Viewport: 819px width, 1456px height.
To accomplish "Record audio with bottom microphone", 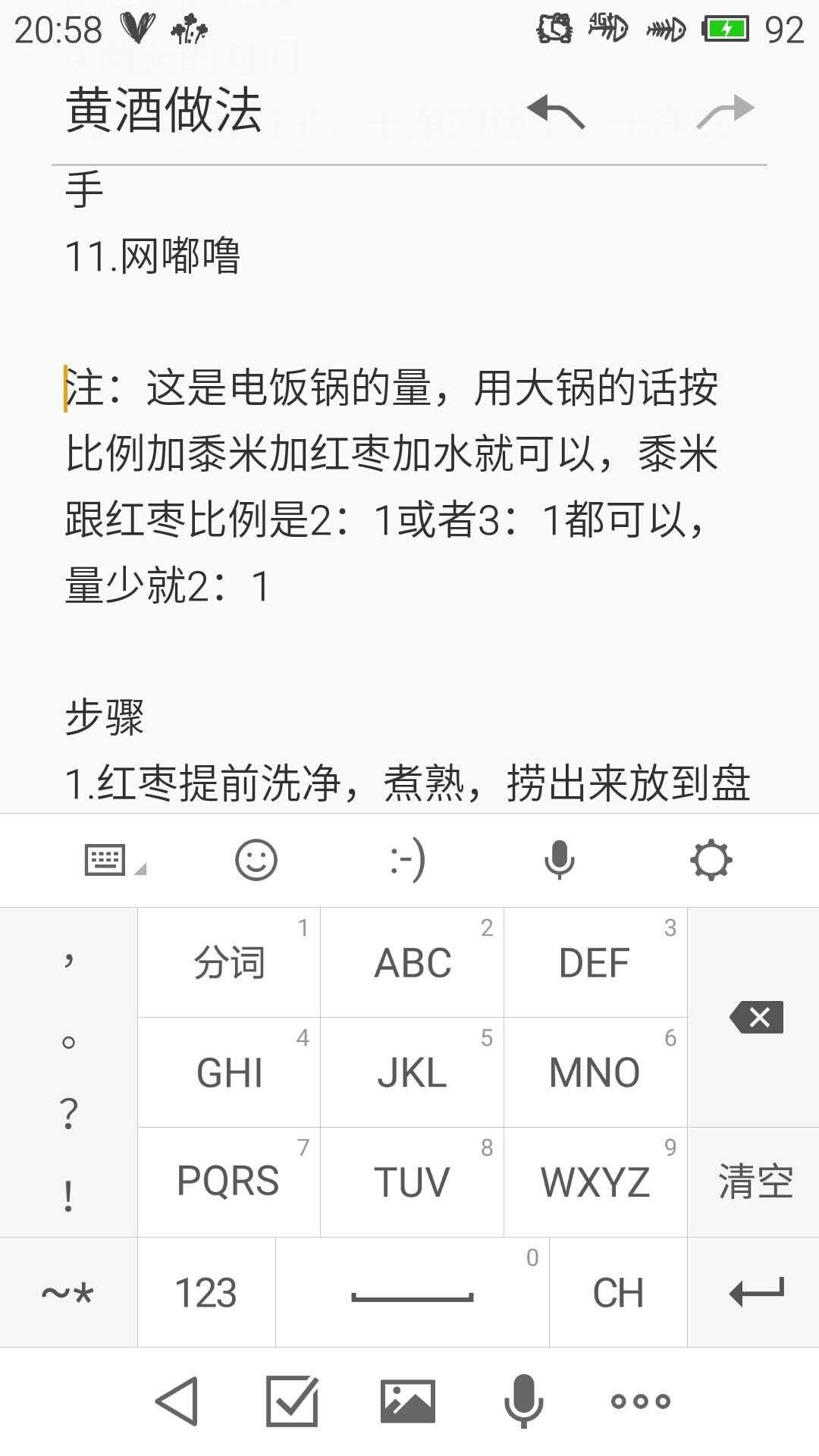I will tap(523, 1401).
